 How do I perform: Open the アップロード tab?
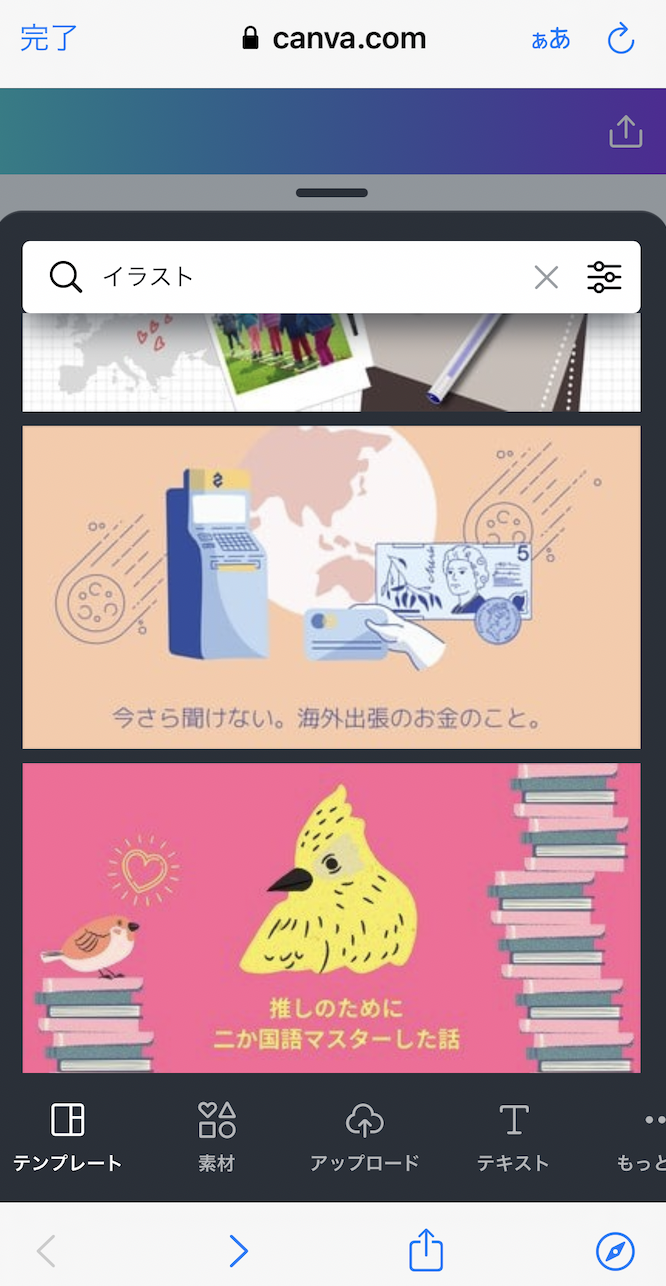tap(364, 1137)
